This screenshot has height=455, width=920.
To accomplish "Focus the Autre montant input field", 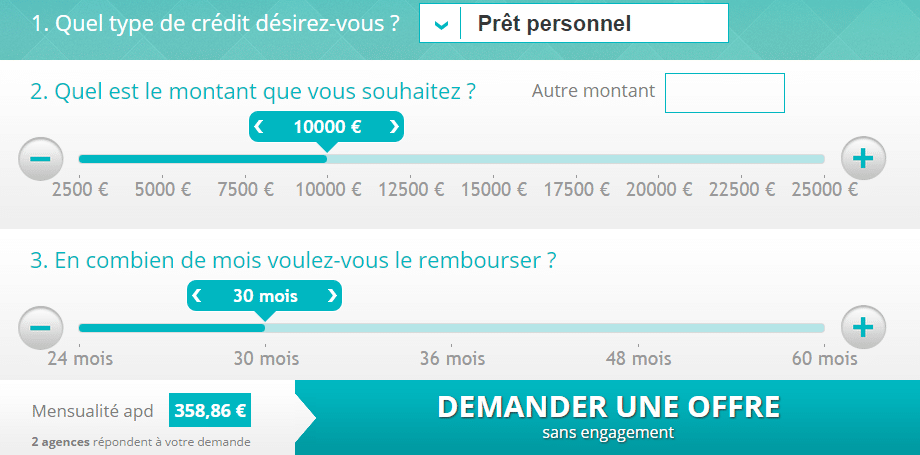I will pyautogui.click(x=724, y=93).
